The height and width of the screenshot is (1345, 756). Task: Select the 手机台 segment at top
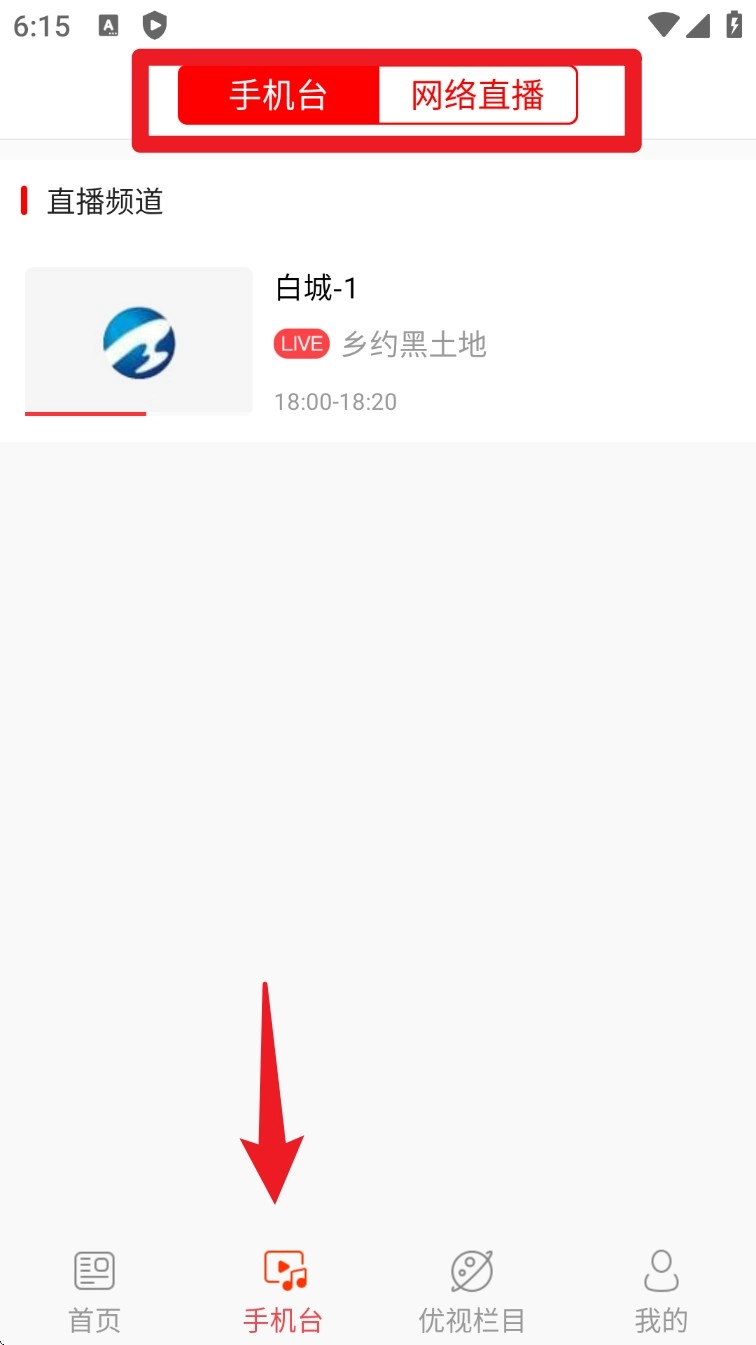click(279, 96)
